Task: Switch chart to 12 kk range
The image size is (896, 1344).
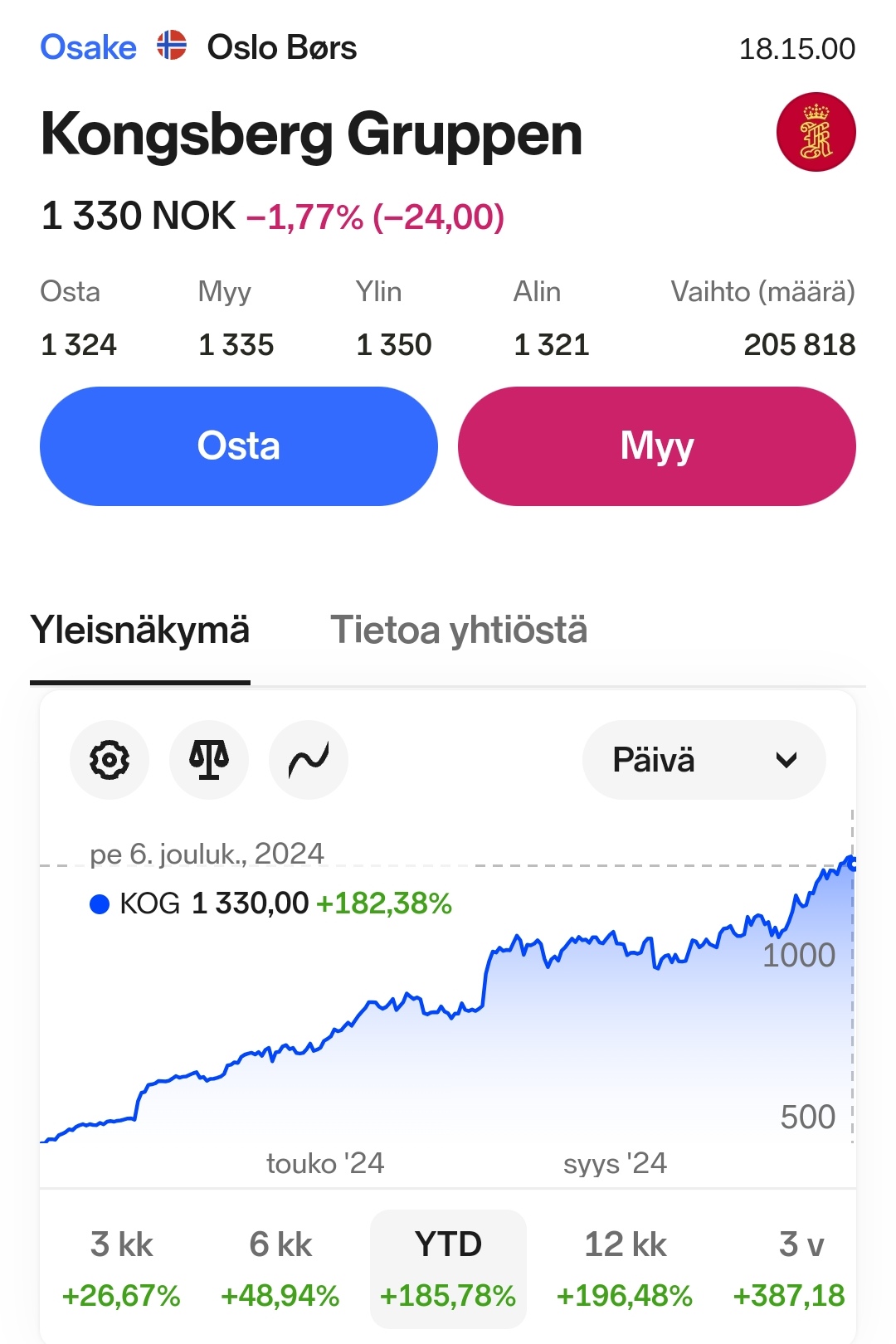Action: (625, 1269)
